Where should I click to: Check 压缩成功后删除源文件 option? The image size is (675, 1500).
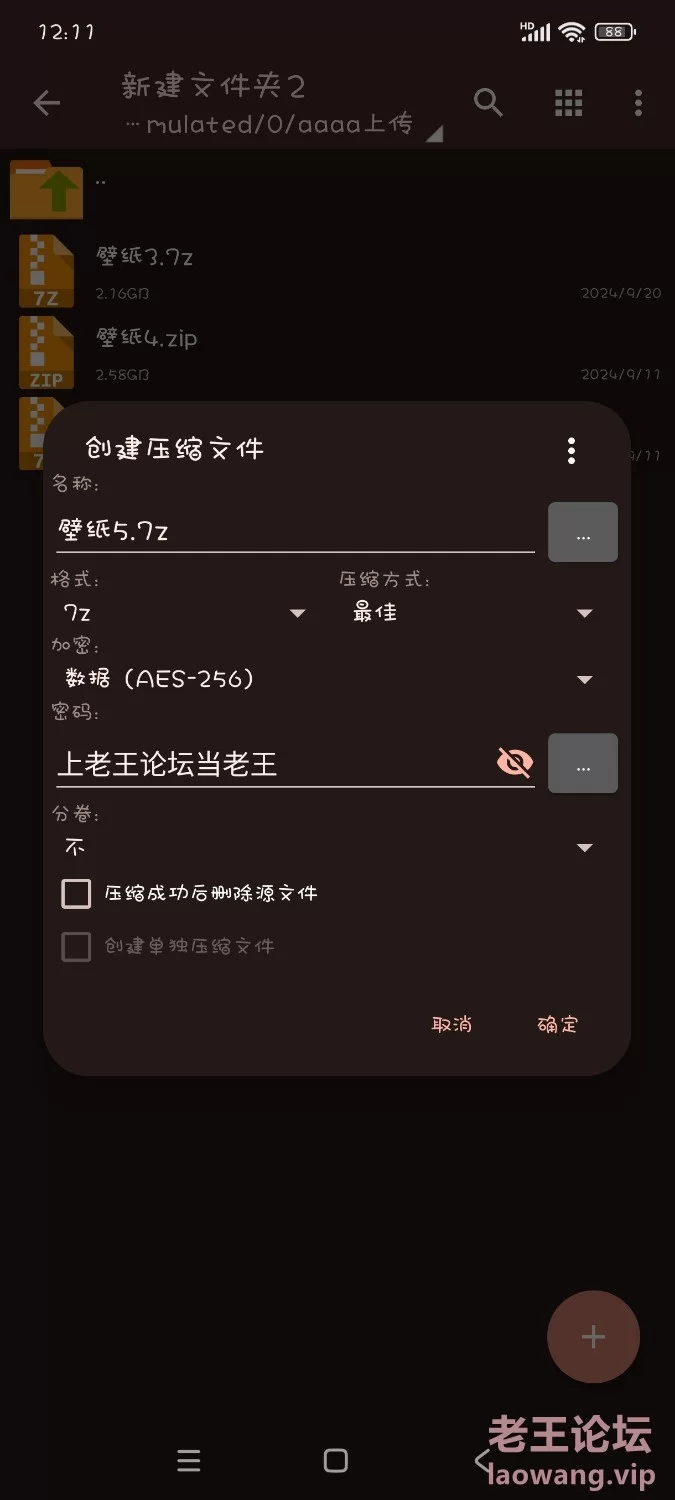[x=77, y=893]
